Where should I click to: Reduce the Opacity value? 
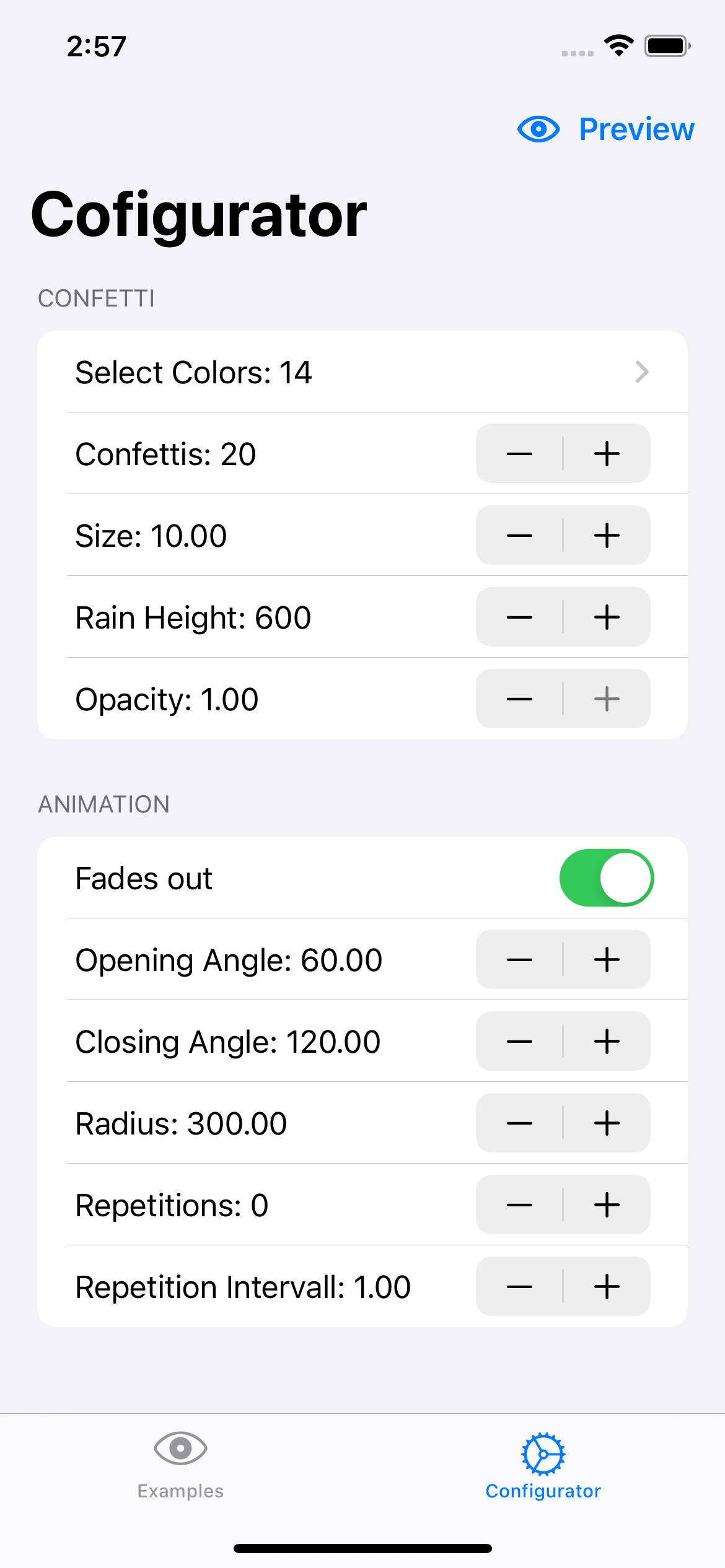pos(519,699)
